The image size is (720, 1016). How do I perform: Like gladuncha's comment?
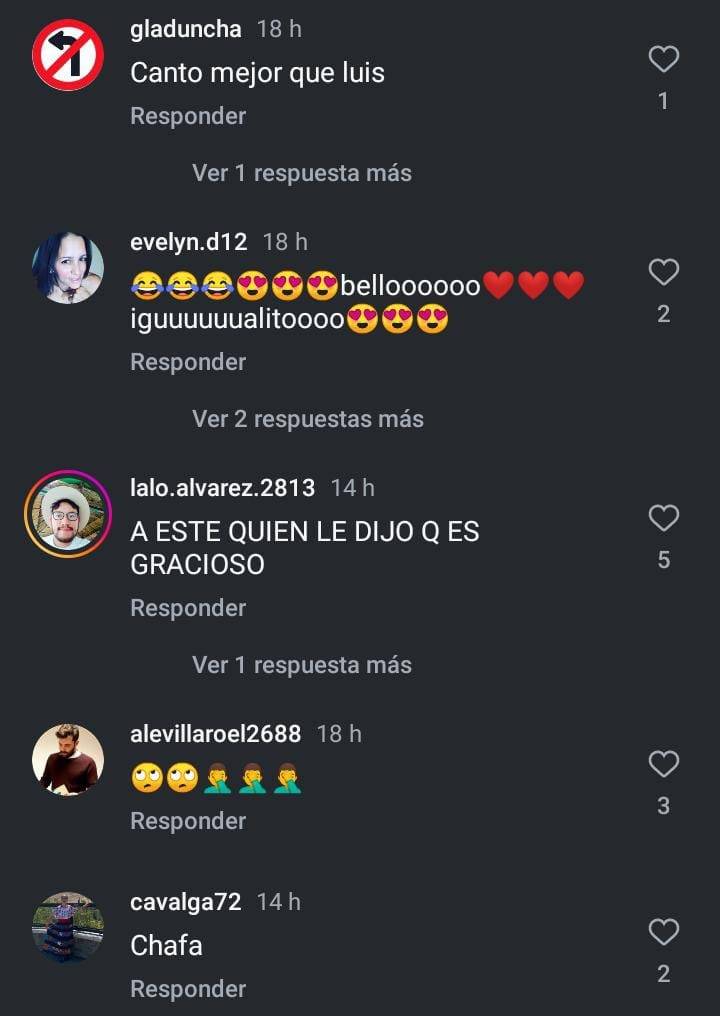[x=664, y=60]
